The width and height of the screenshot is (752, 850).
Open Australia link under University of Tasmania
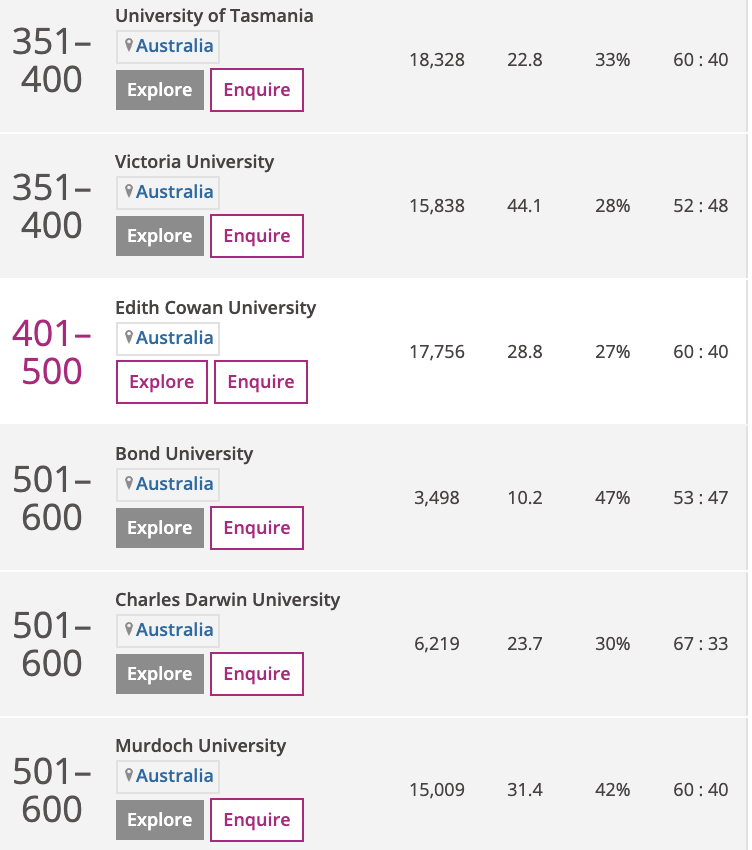(174, 46)
